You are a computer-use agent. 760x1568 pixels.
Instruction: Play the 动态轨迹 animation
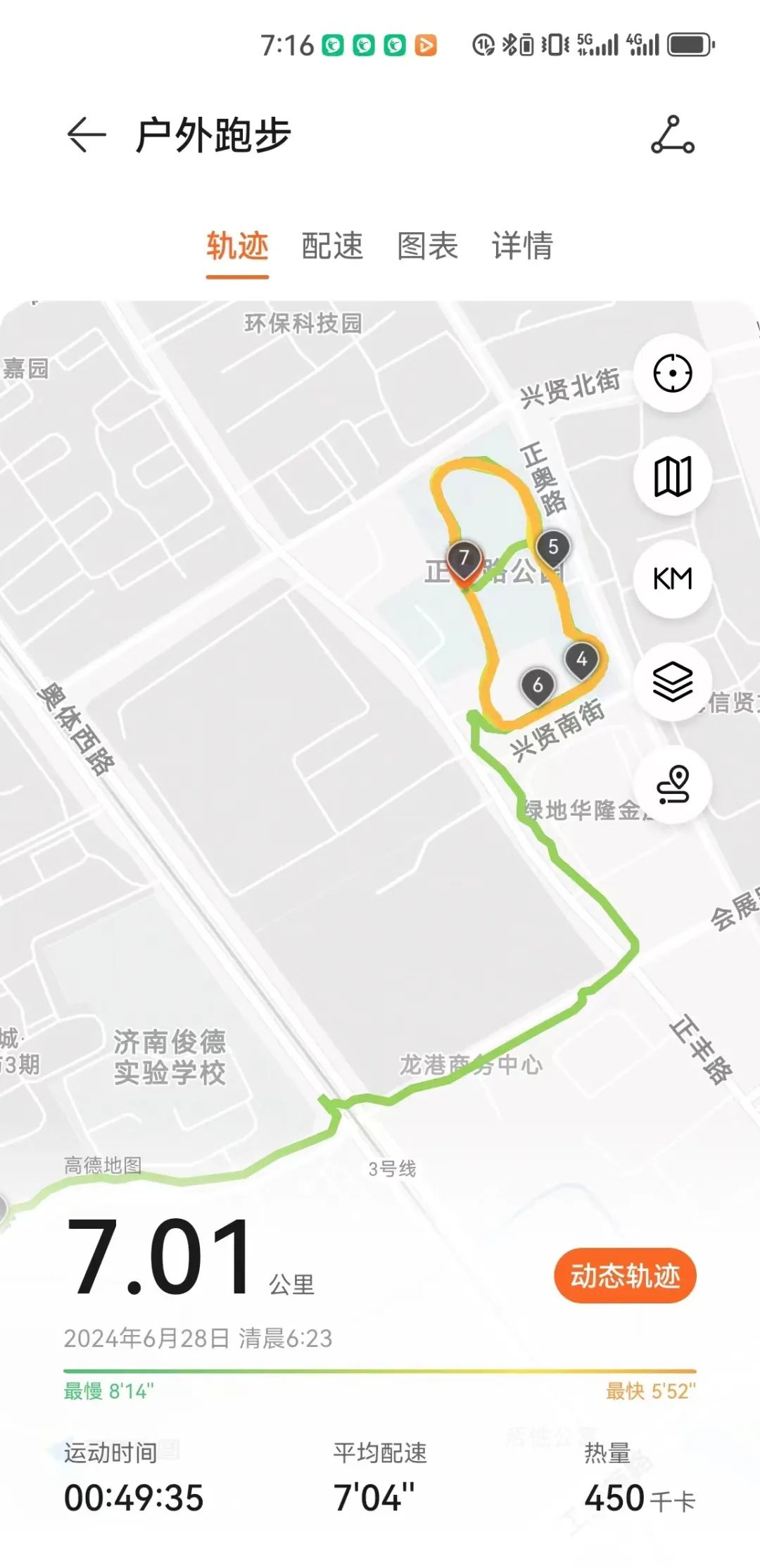625,1275
